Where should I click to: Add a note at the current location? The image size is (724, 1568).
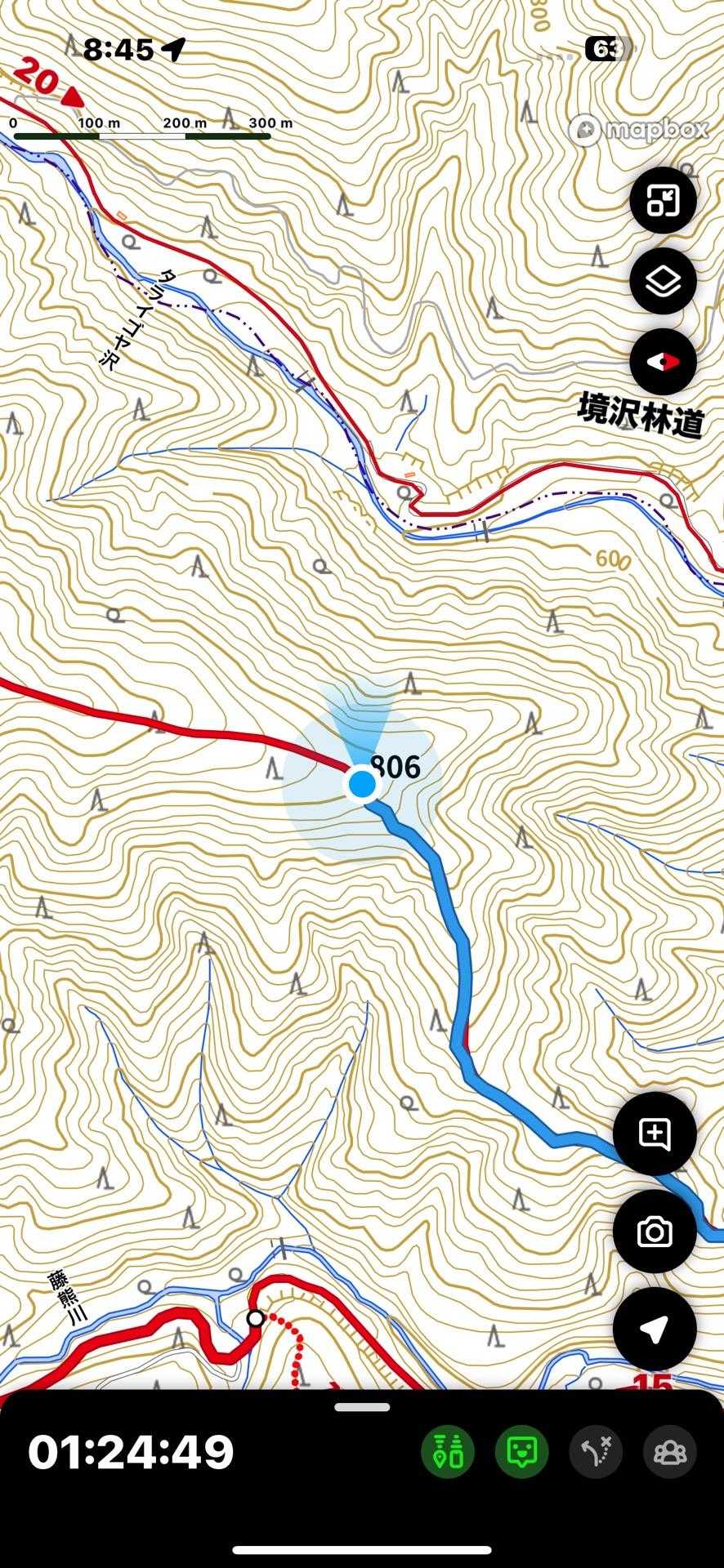point(655,1134)
